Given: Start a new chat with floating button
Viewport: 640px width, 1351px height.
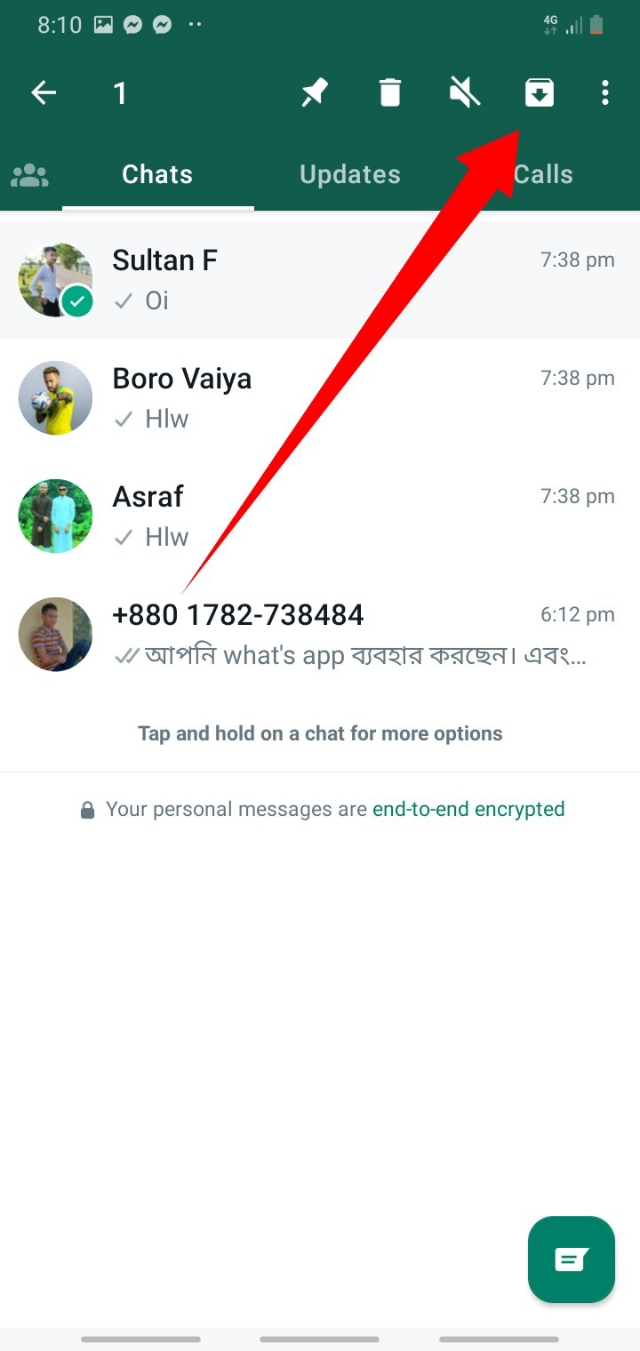Looking at the screenshot, I should click(571, 1259).
